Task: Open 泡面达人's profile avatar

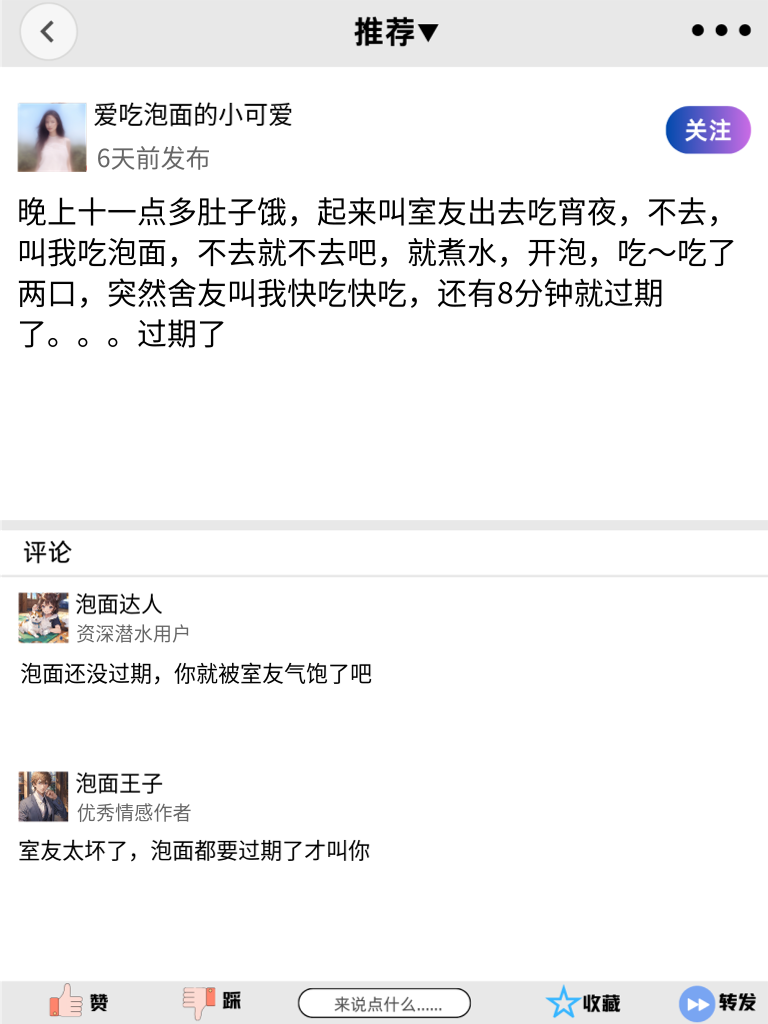Action: (x=42, y=618)
